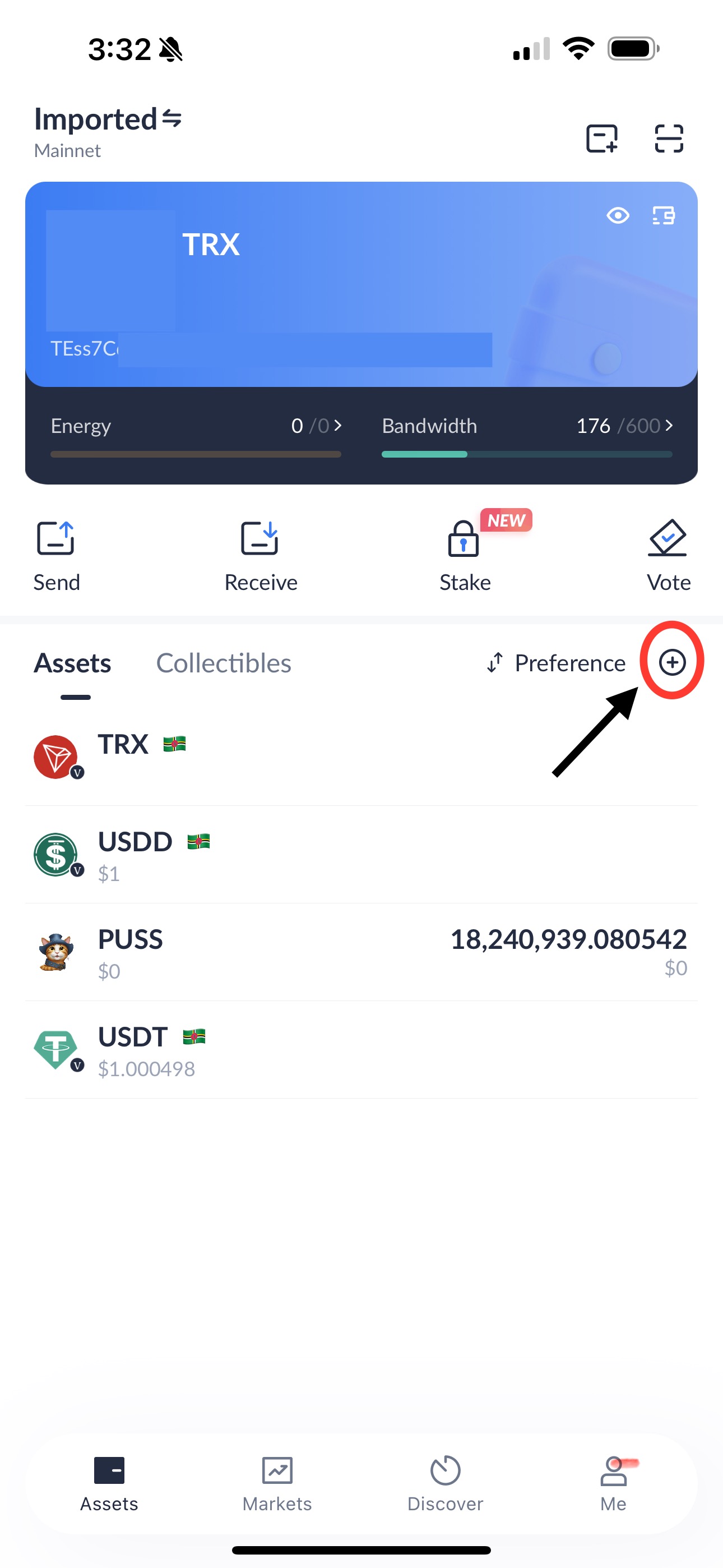Tap Send to transfer tokens

click(x=56, y=555)
